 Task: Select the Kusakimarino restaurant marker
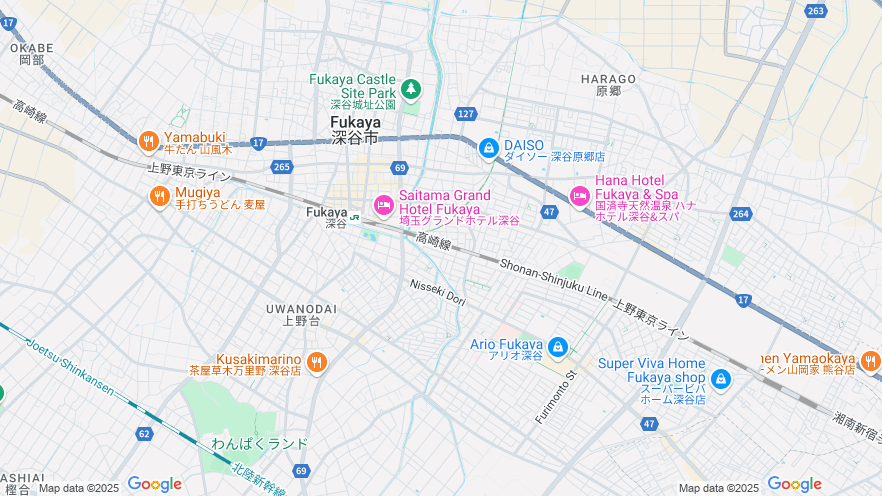[317, 362]
